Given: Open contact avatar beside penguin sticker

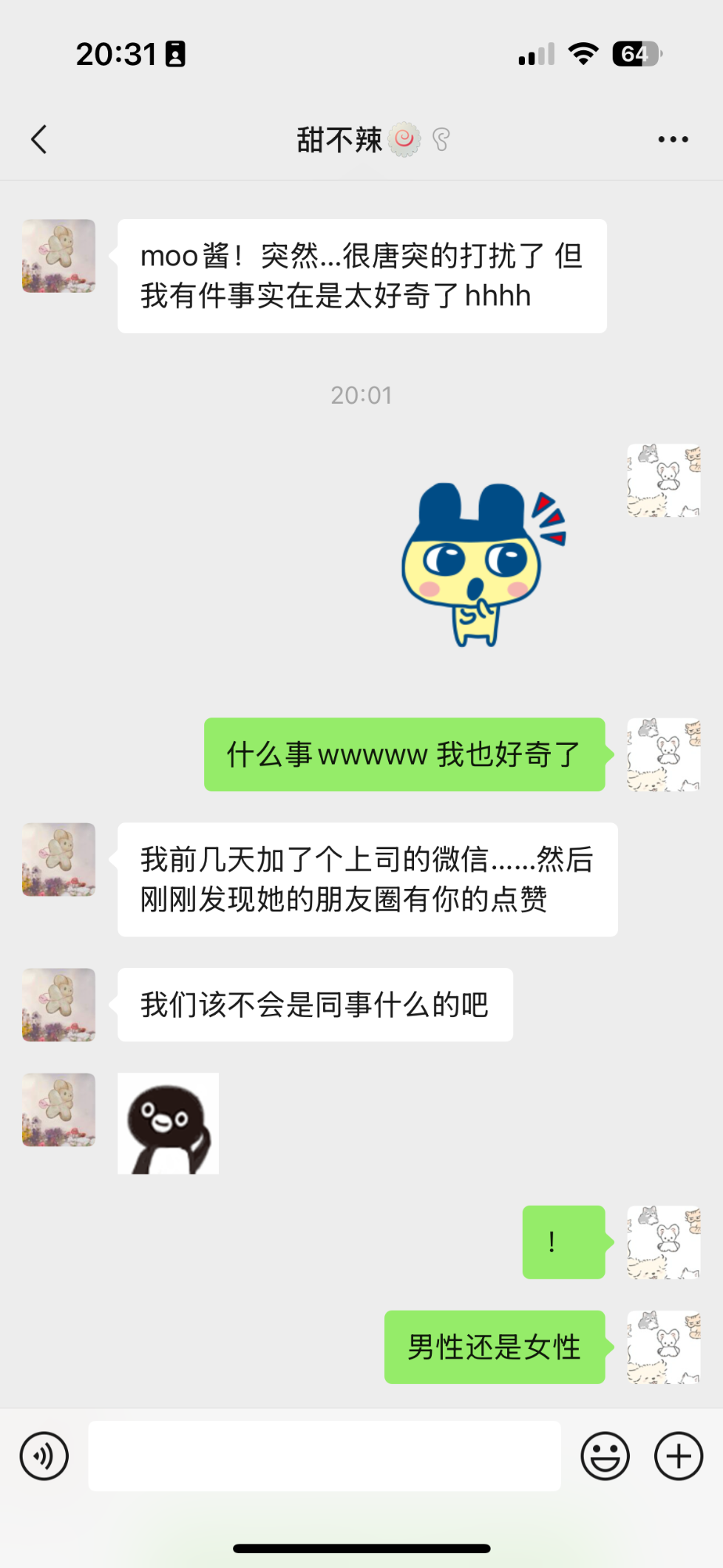Looking at the screenshot, I should click(x=59, y=1109).
